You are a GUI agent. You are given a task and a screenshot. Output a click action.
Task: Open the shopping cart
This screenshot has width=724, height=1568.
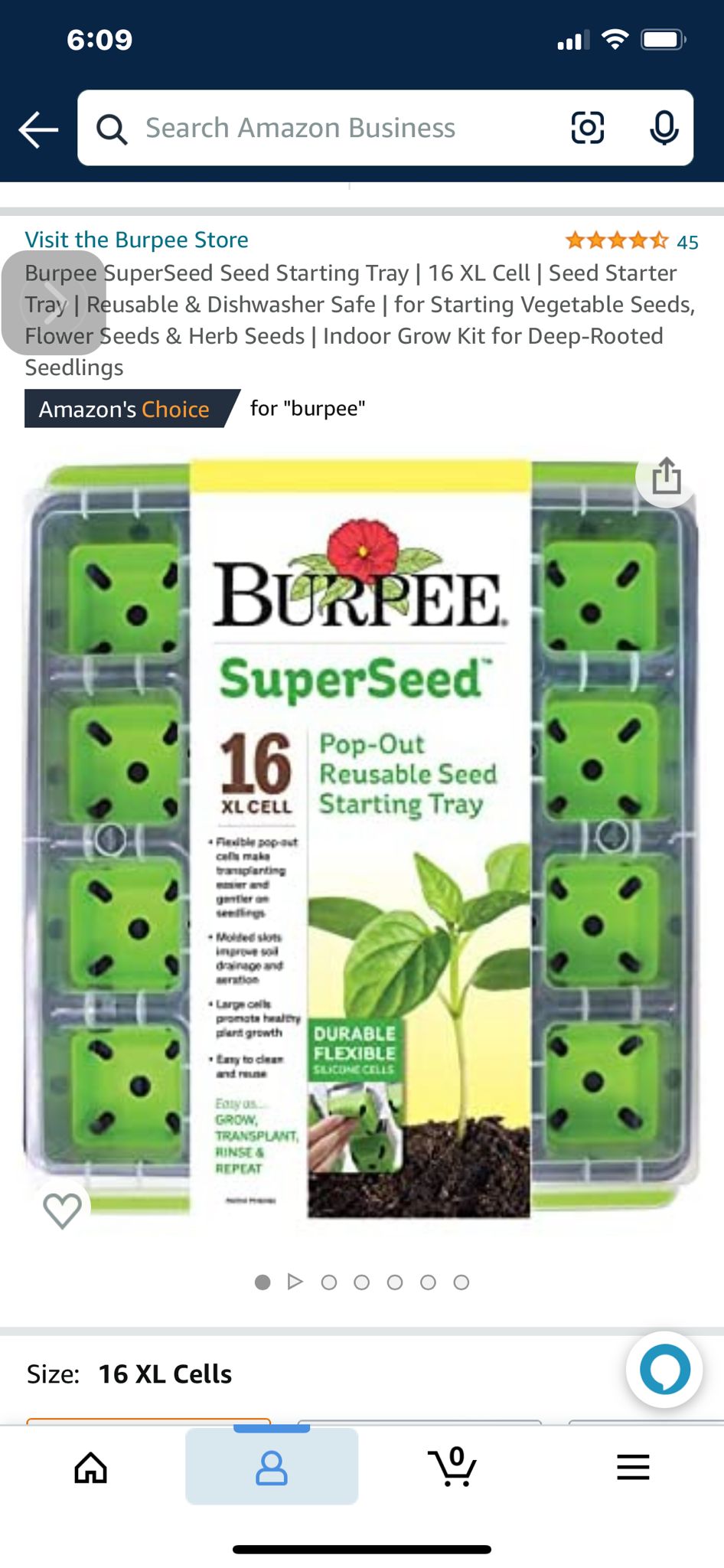coord(452,1466)
